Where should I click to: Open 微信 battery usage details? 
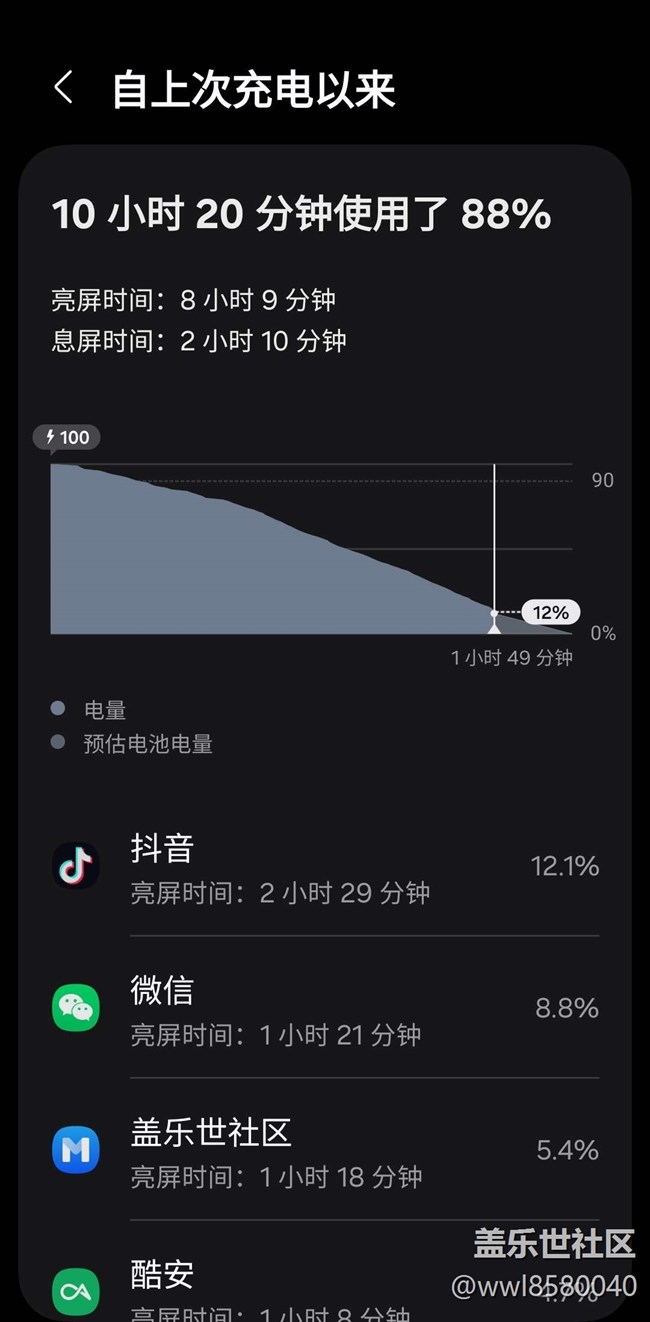click(325, 1008)
